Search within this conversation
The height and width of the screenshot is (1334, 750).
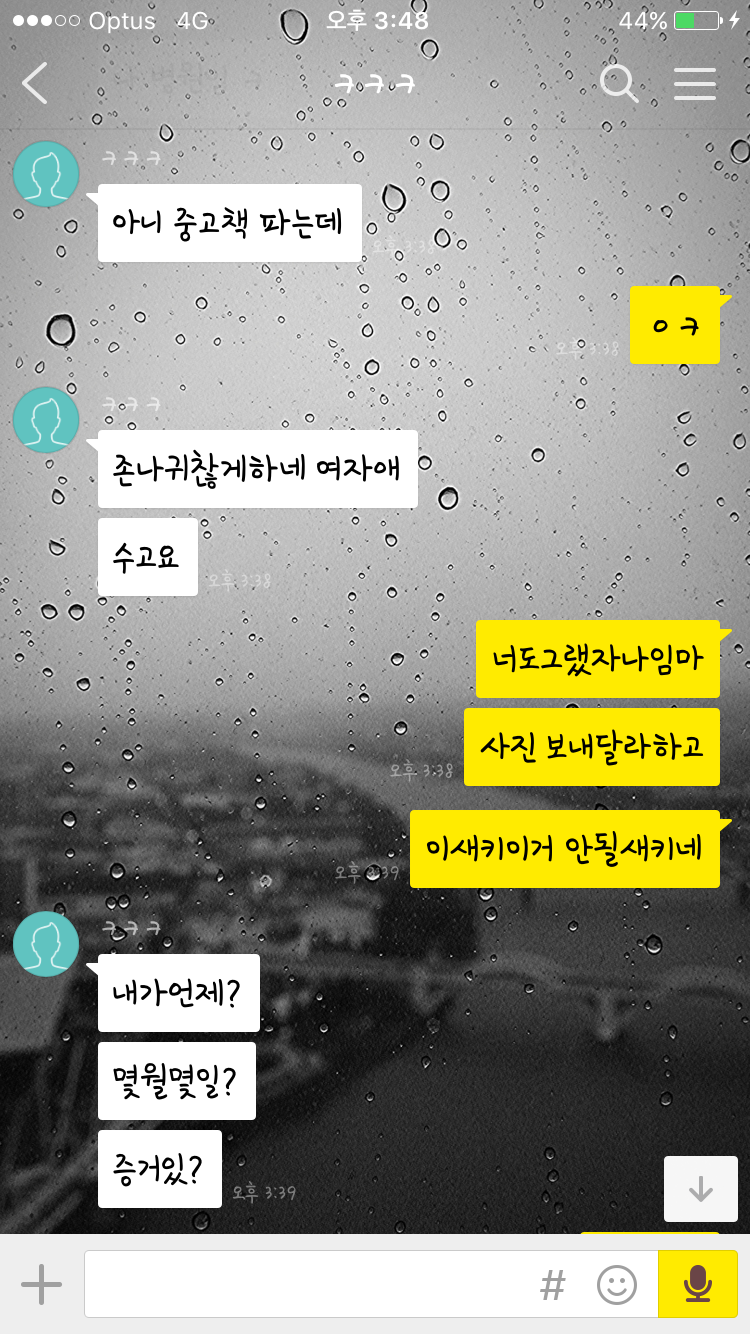point(619,84)
